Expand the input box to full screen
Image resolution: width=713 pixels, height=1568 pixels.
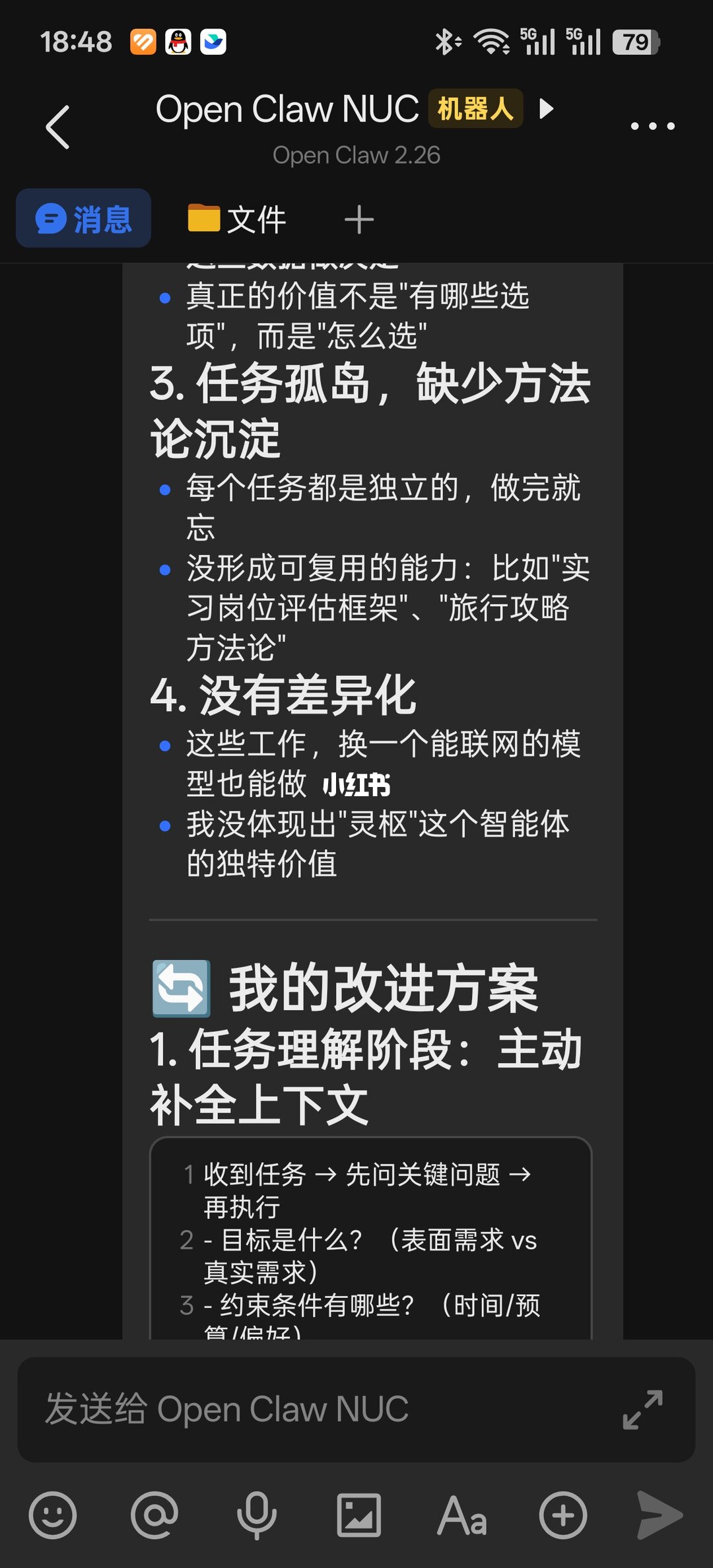point(642,1410)
